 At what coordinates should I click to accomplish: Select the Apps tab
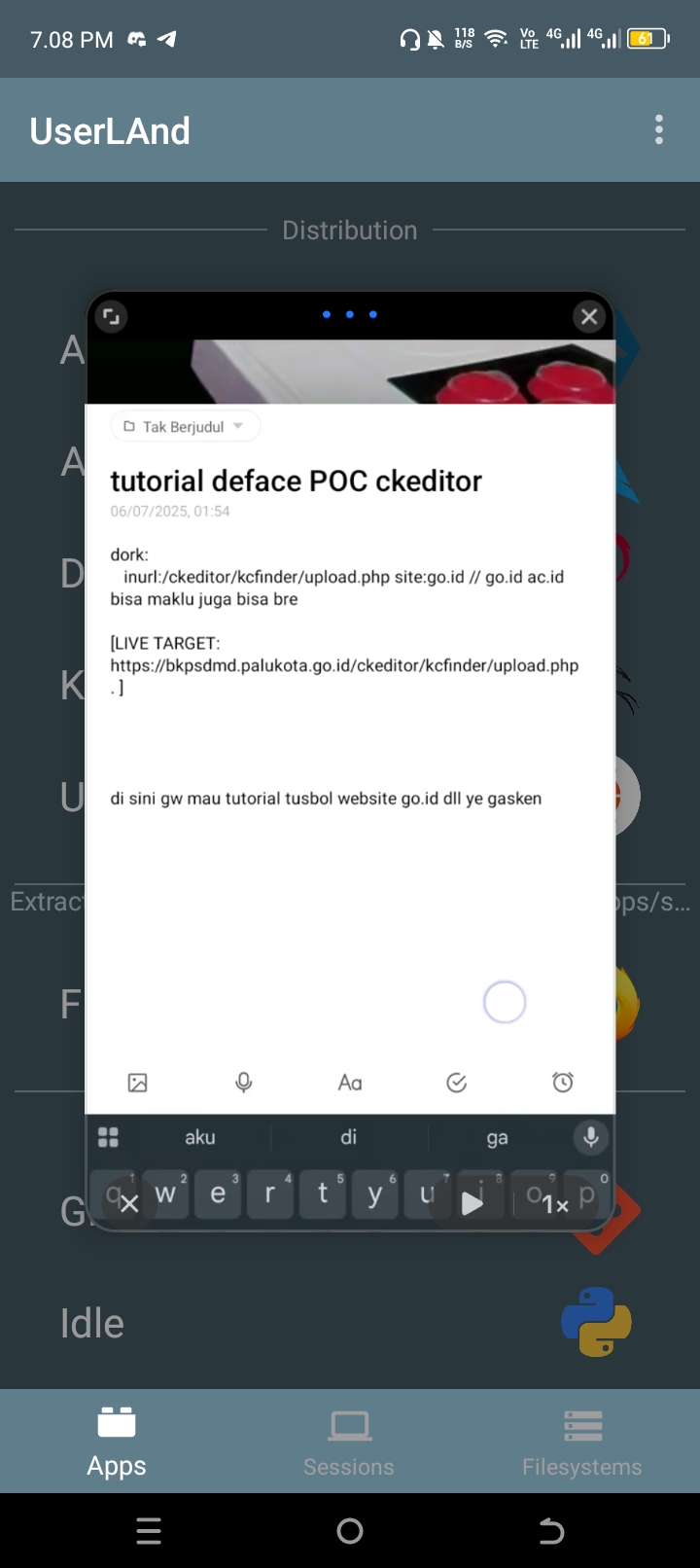pos(117,1442)
